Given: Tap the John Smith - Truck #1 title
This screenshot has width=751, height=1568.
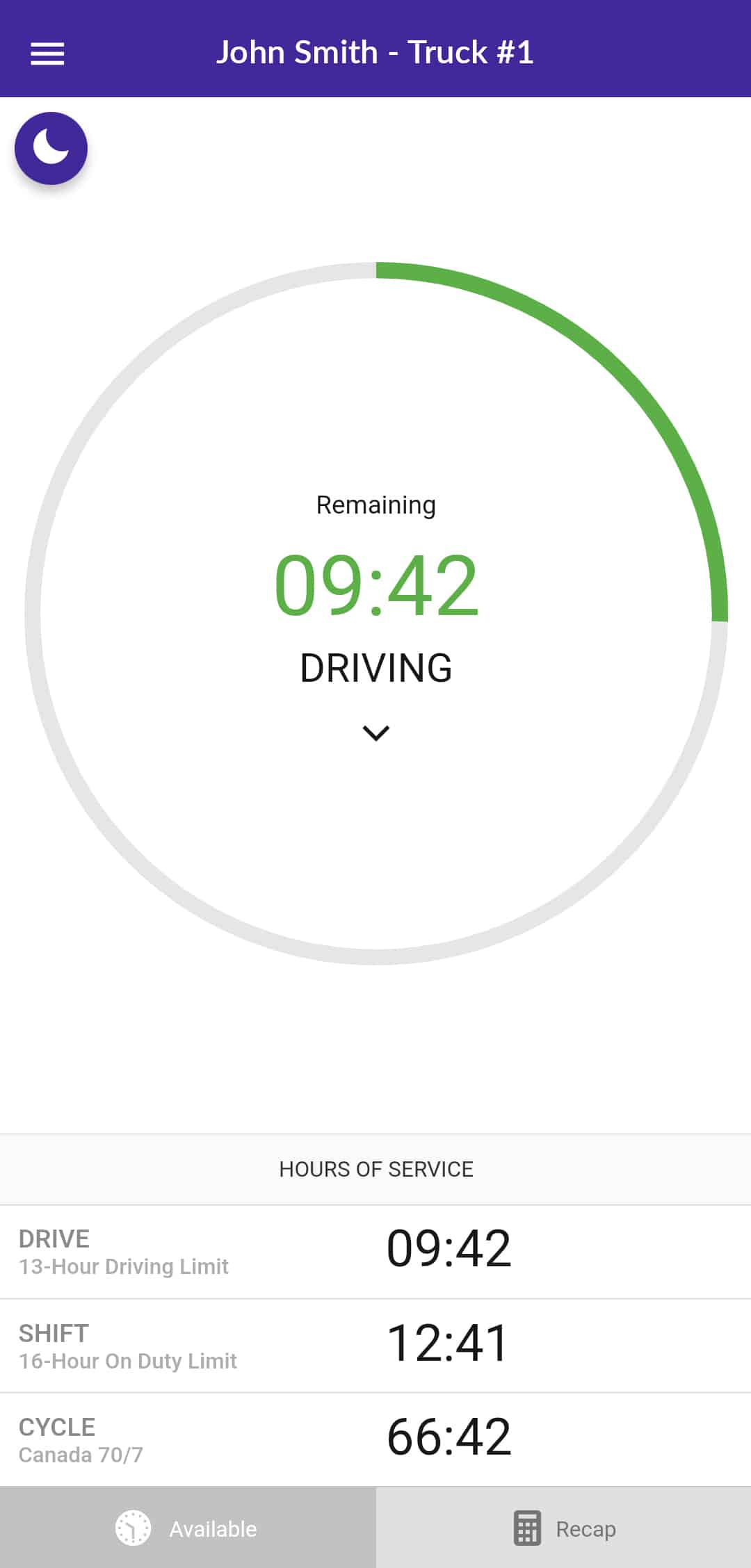Looking at the screenshot, I should coord(375,52).
